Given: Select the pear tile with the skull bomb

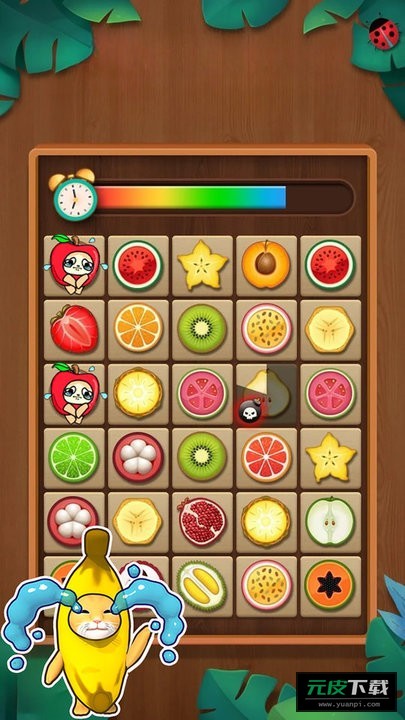Looking at the screenshot, I should [x=266, y=394].
